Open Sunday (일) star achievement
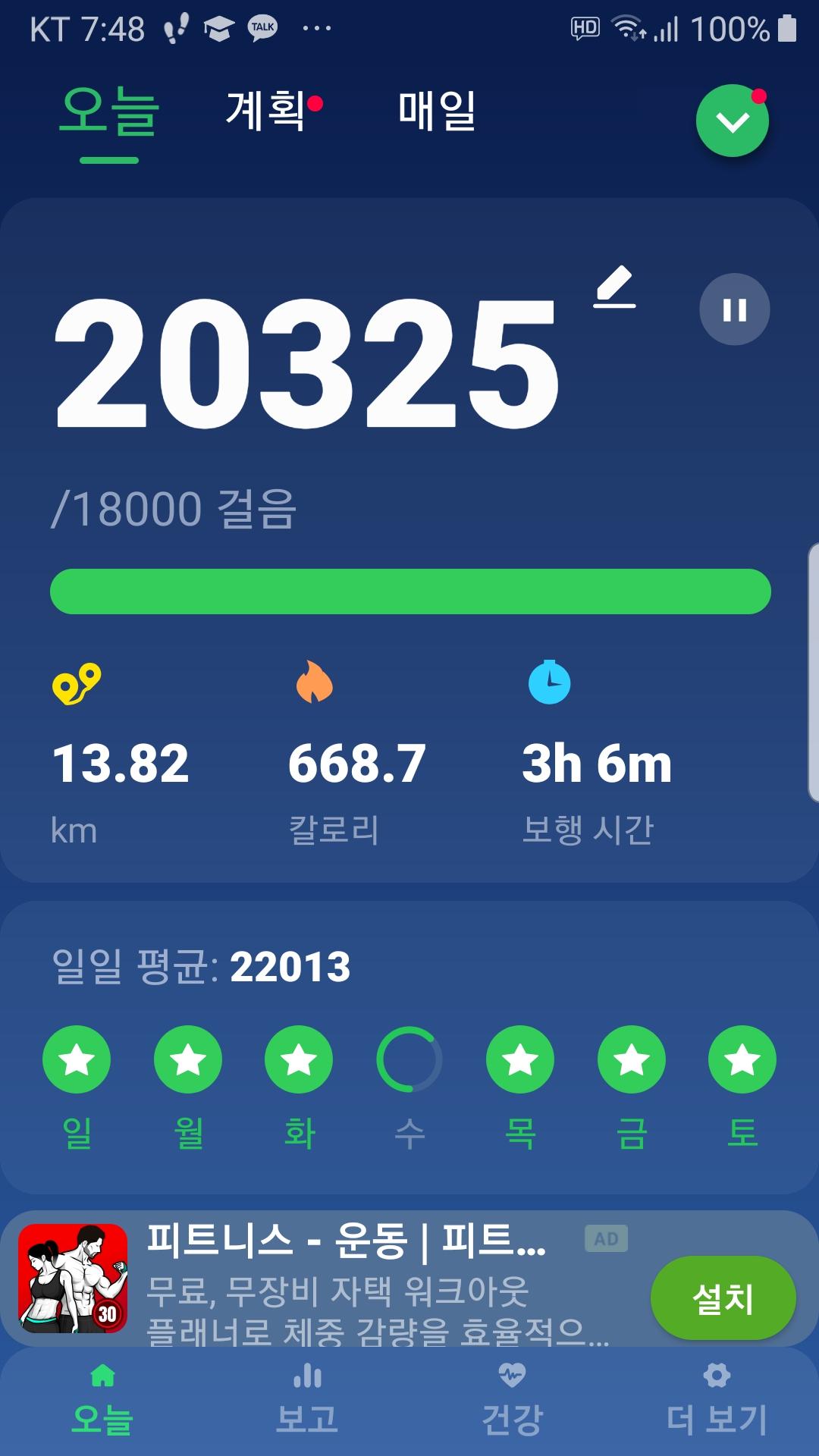This screenshot has height=1456, width=819. click(x=77, y=1059)
